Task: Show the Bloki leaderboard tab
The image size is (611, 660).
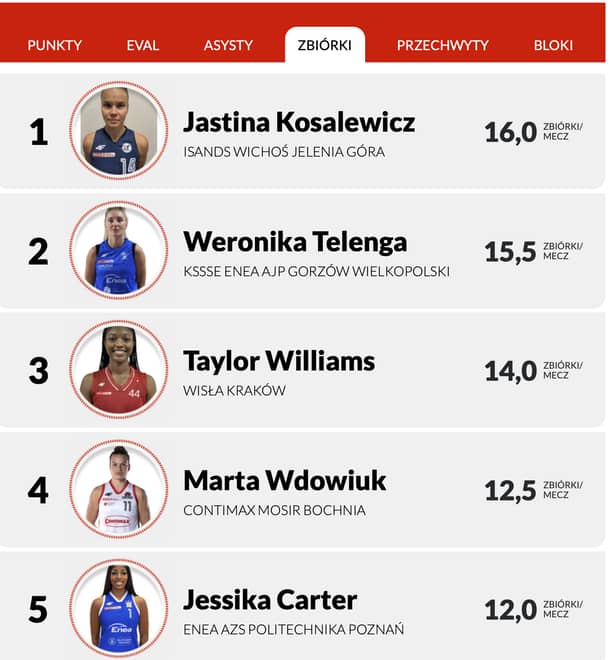Action: [553, 45]
